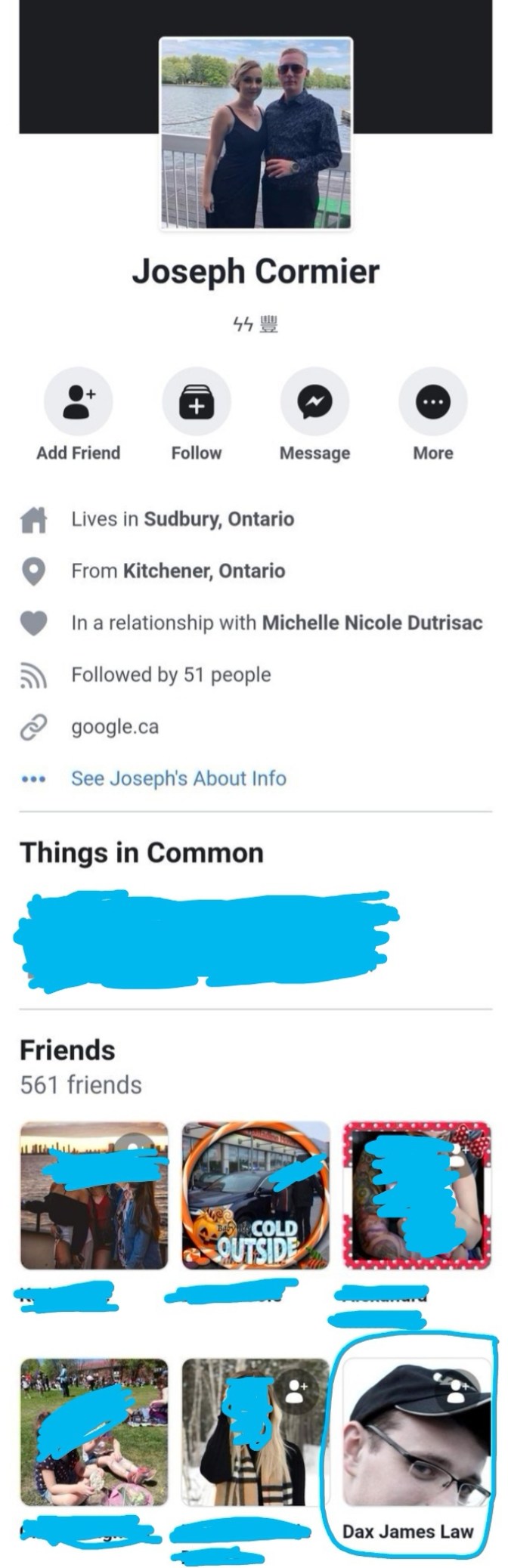Open Joseph Cormier's profile picture
This screenshot has width=508, height=1568.
click(256, 133)
